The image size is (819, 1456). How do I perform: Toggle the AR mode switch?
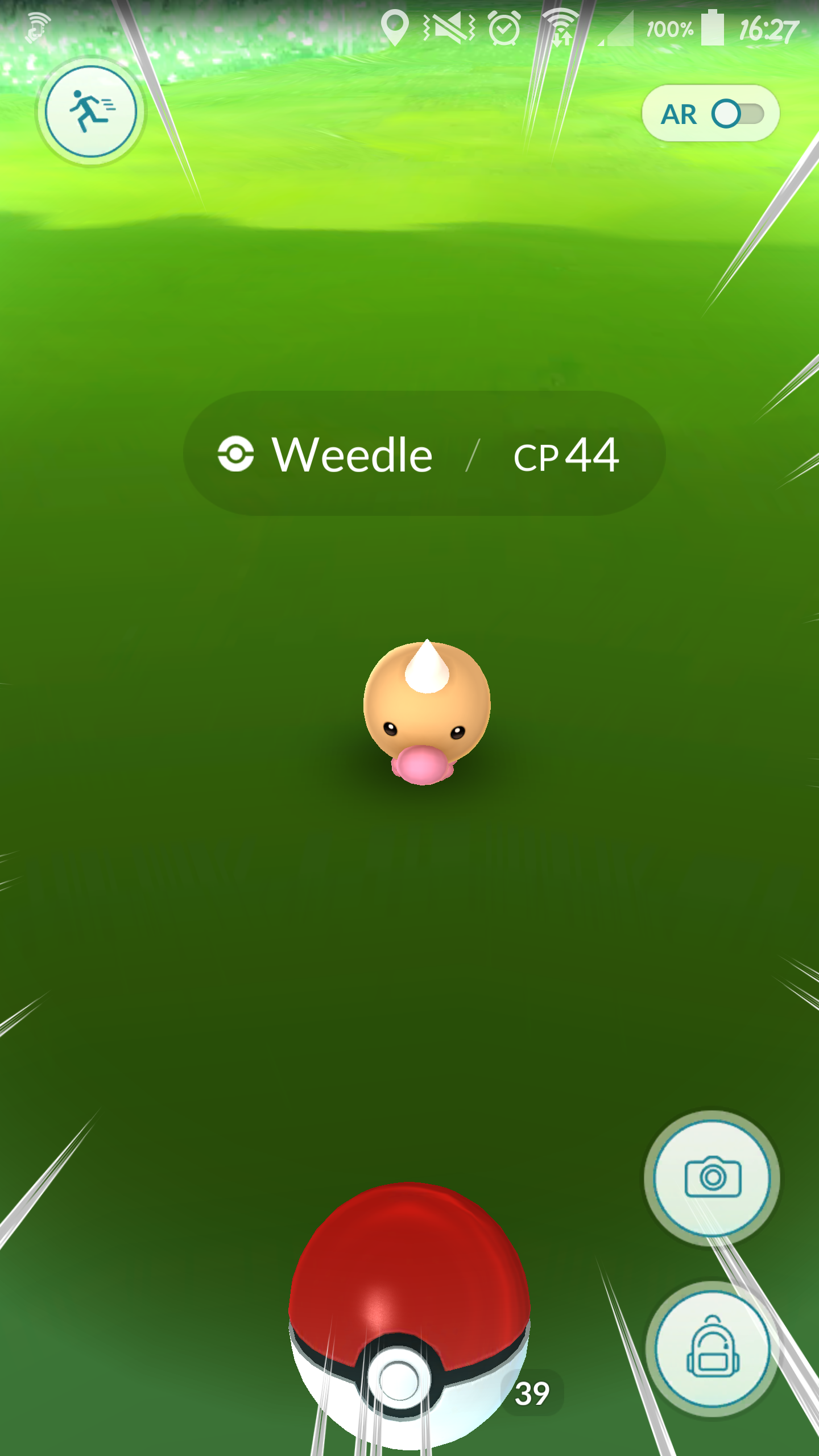736,114
